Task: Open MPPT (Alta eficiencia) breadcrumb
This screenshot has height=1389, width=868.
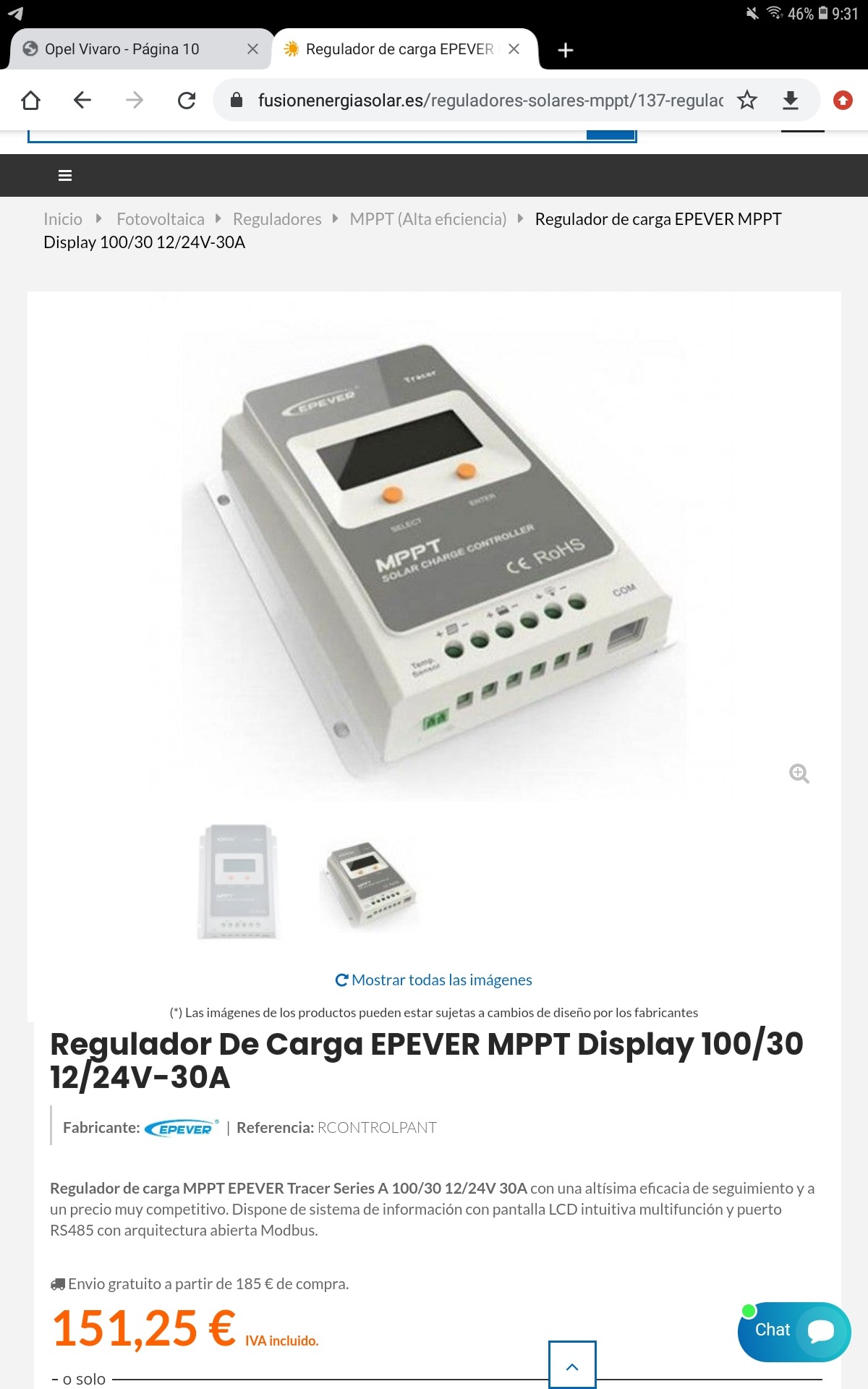Action: (x=428, y=219)
